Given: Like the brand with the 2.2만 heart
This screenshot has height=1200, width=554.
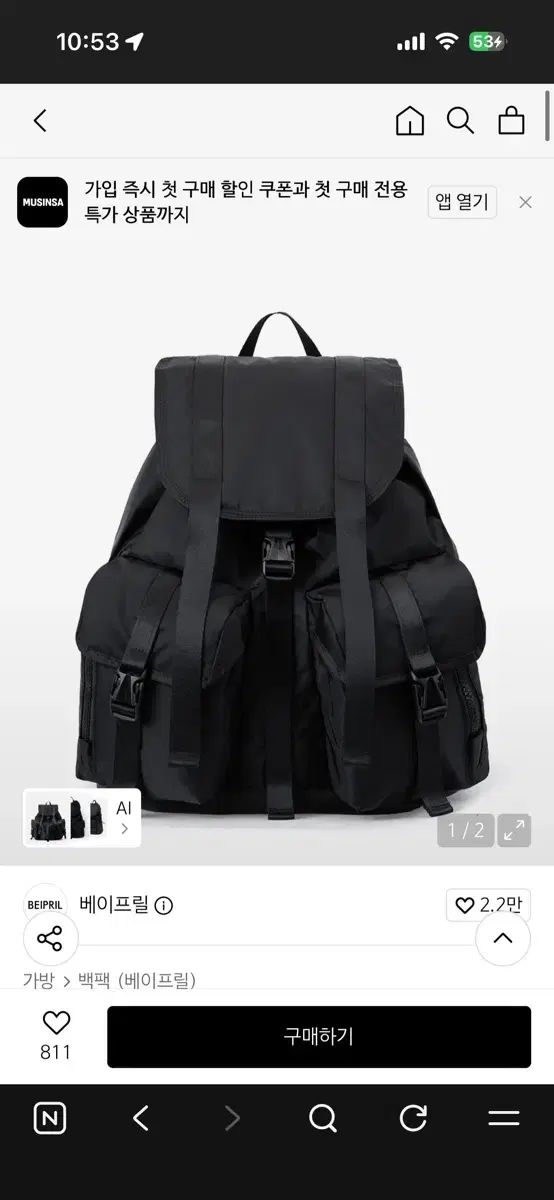Looking at the screenshot, I should tap(487, 905).
